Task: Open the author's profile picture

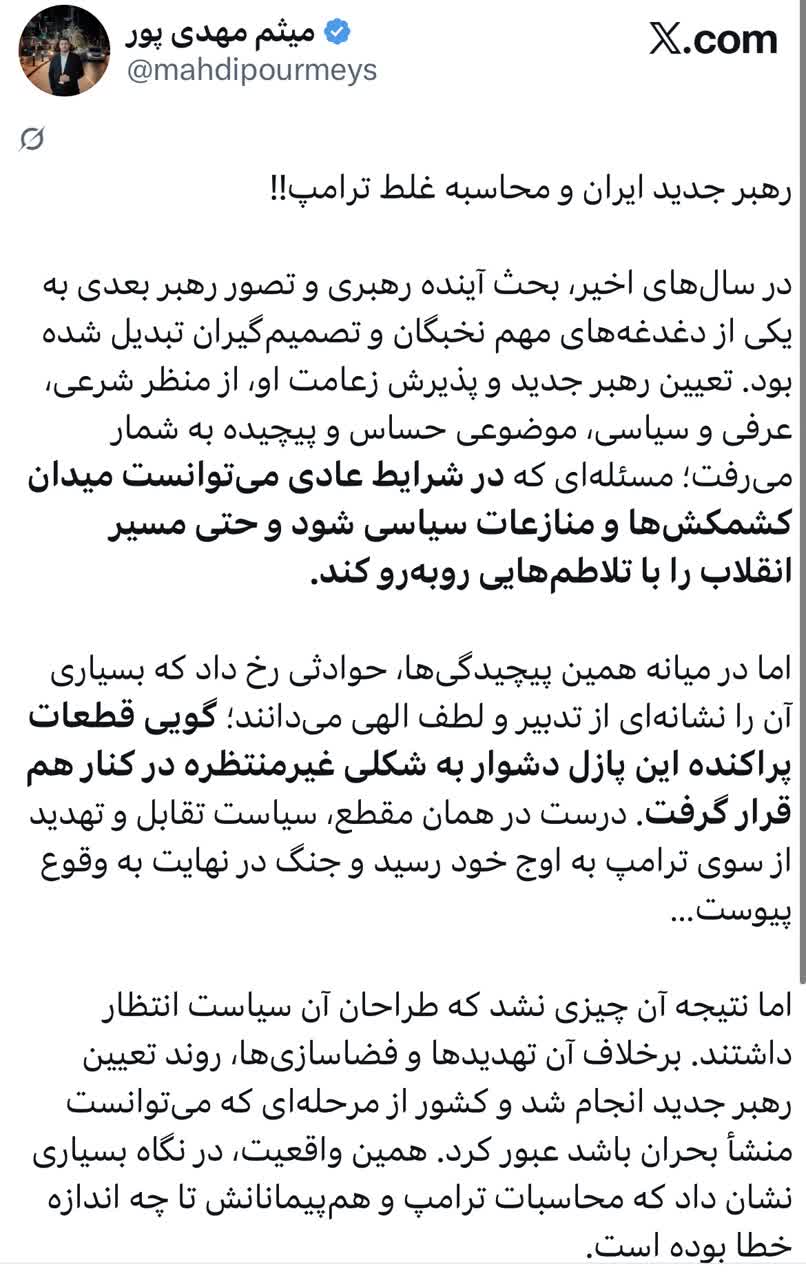Action: pos(65,51)
